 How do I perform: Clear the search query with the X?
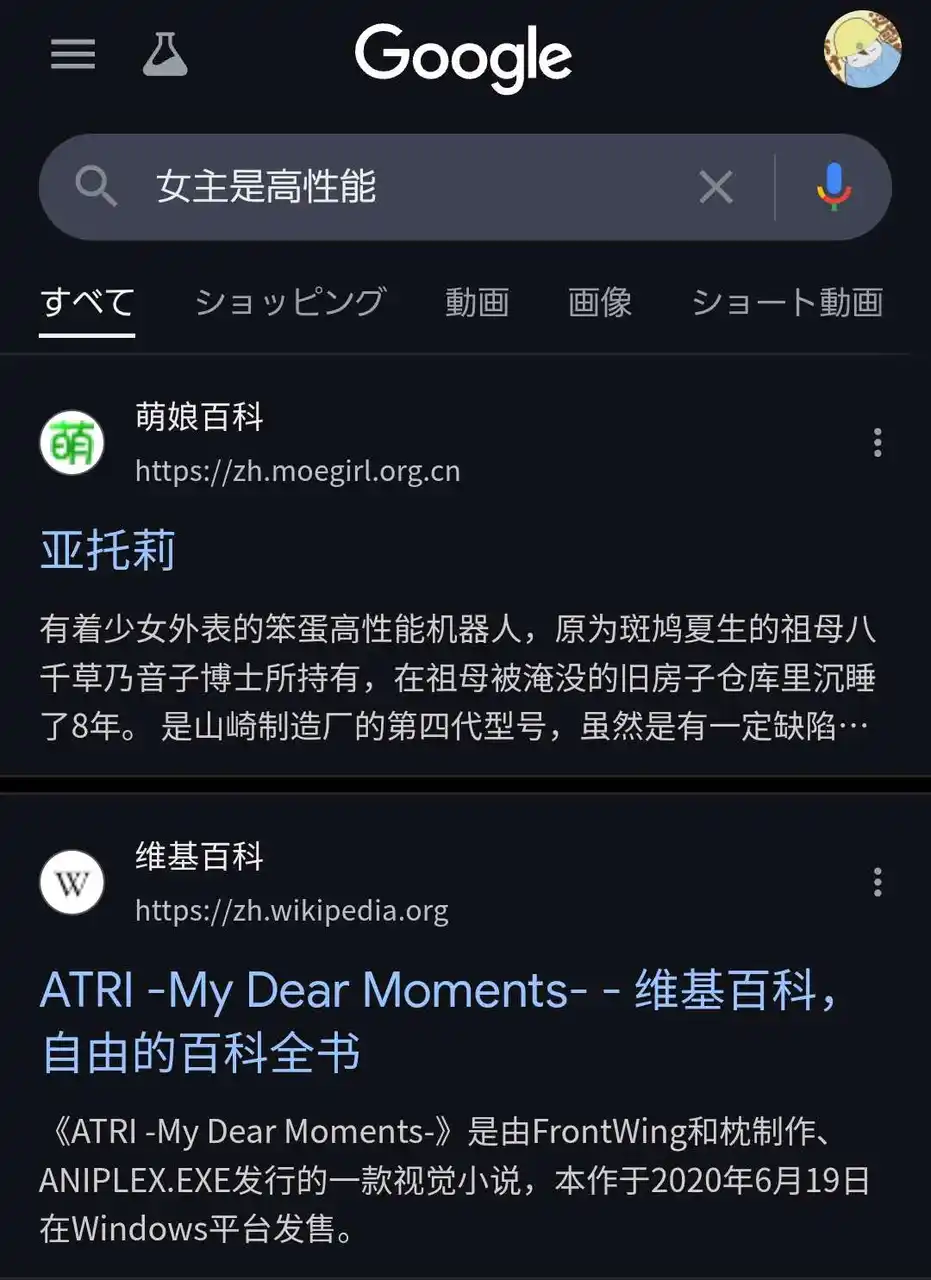716,187
